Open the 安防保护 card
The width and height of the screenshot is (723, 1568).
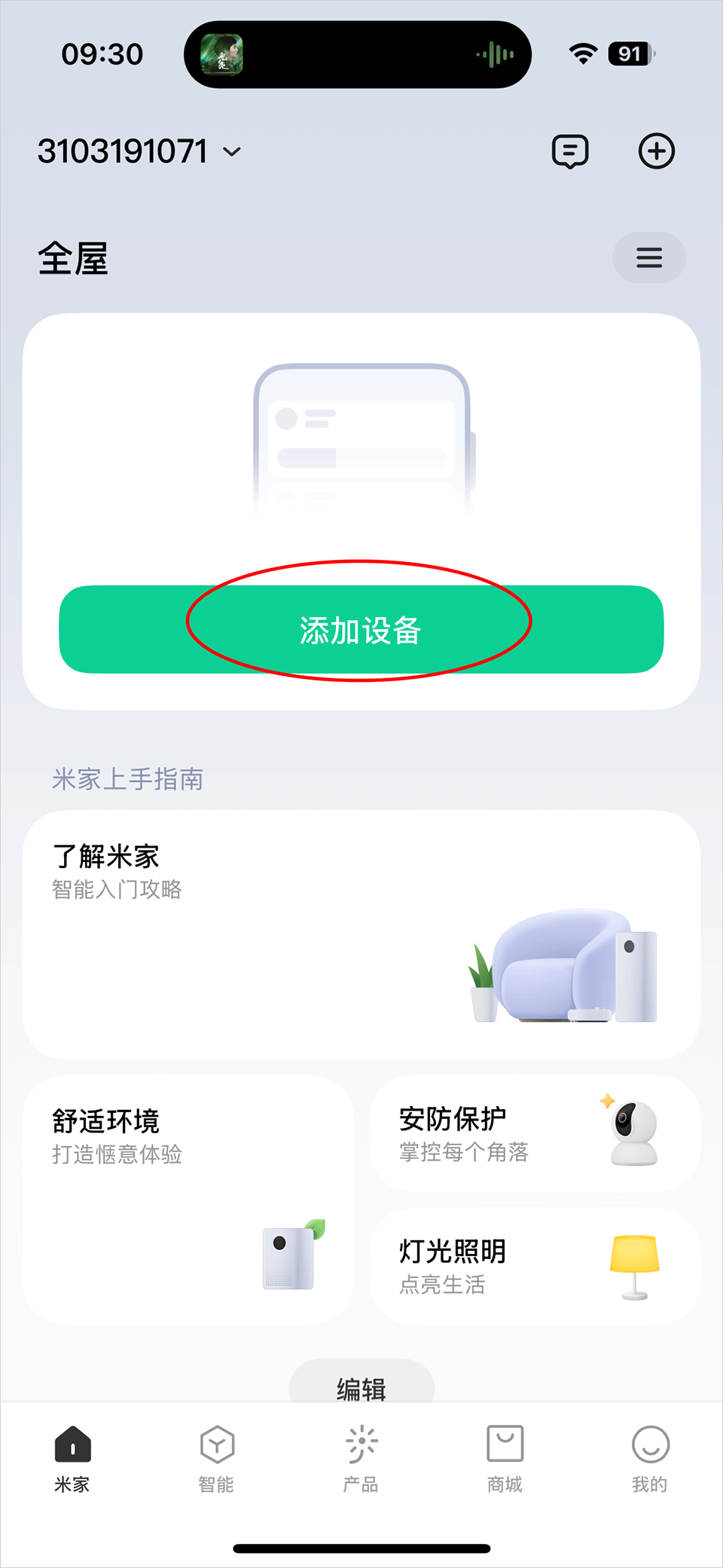coord(534,1134)
